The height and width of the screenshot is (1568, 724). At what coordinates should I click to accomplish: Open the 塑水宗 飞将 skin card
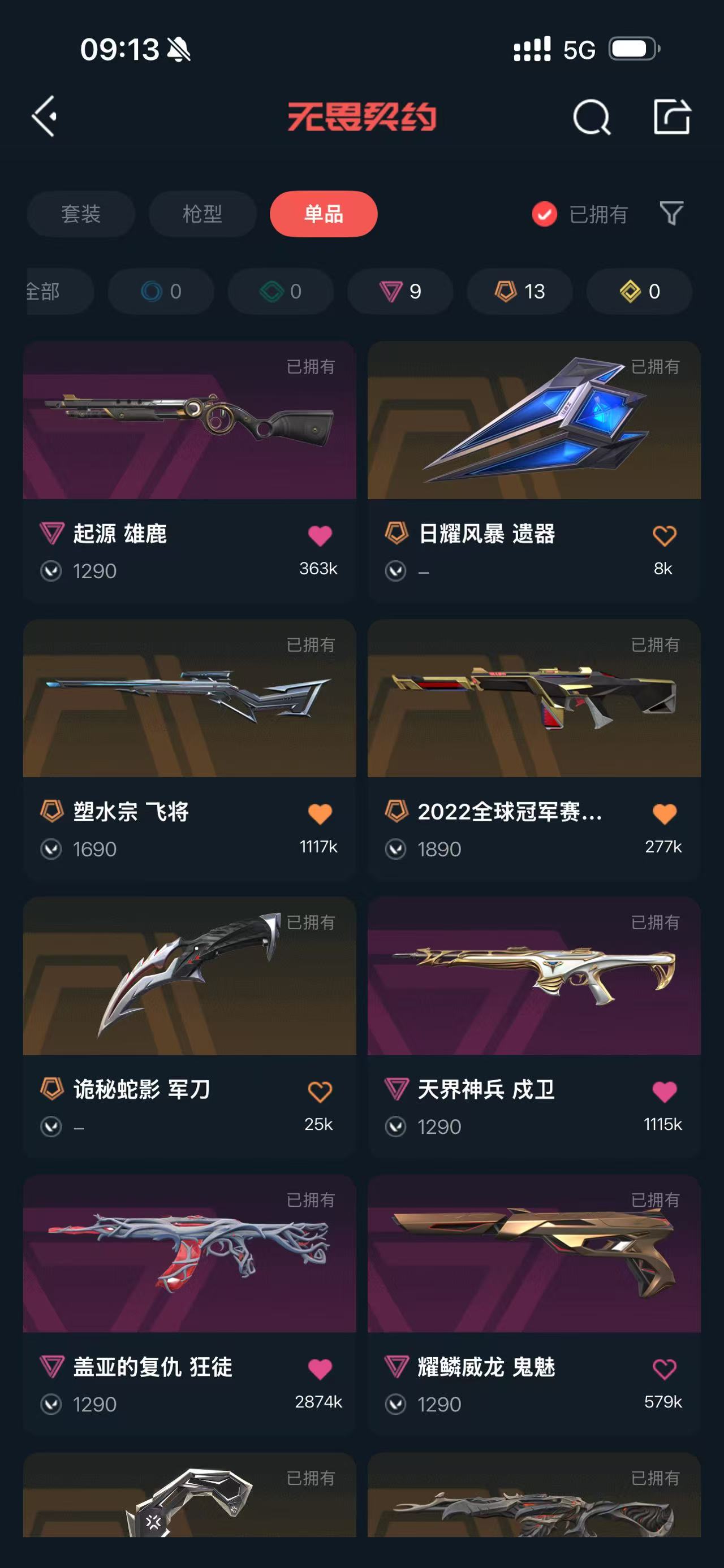click(x=189, y=699)
